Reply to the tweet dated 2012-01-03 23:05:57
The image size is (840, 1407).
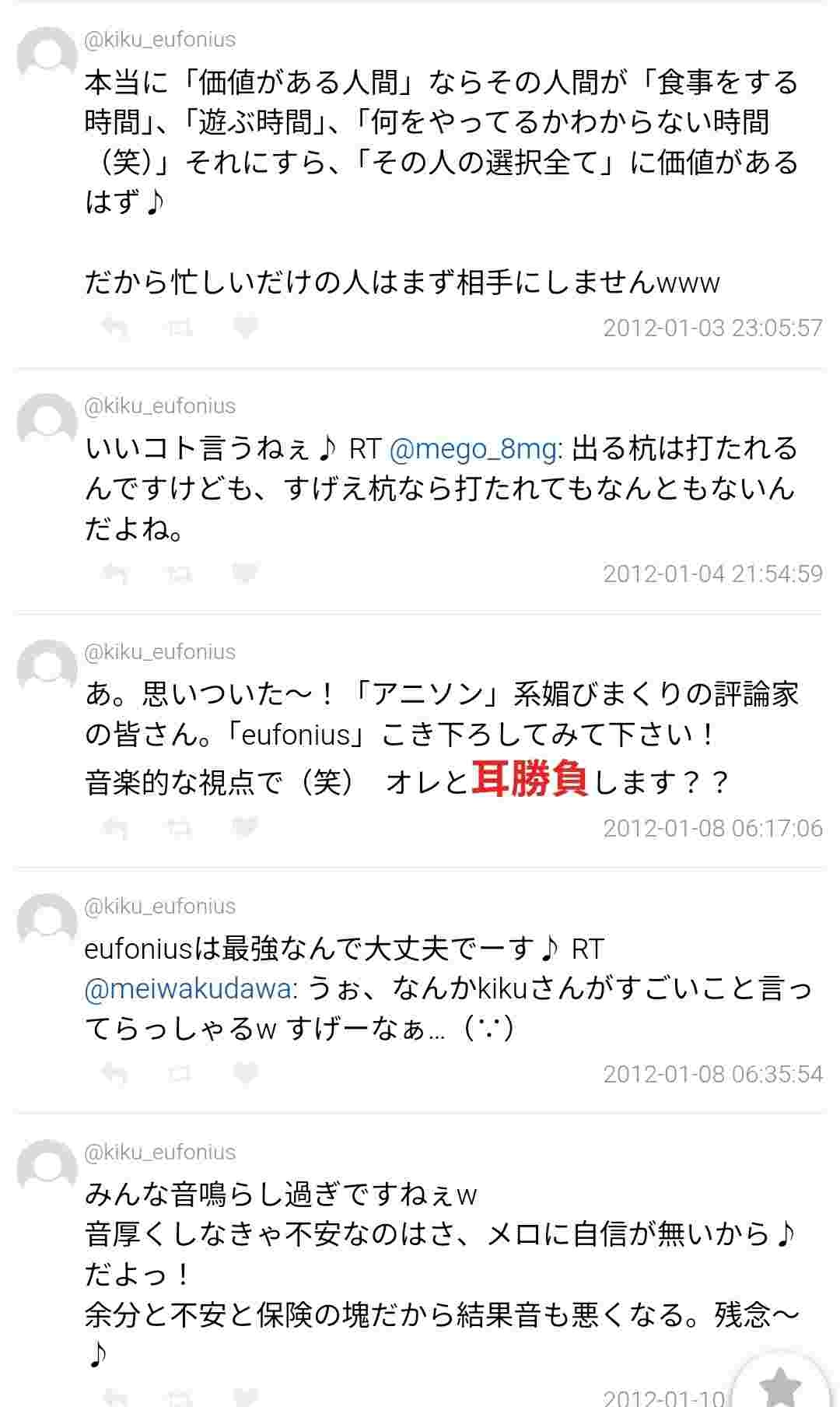click(x=115, y=328)
